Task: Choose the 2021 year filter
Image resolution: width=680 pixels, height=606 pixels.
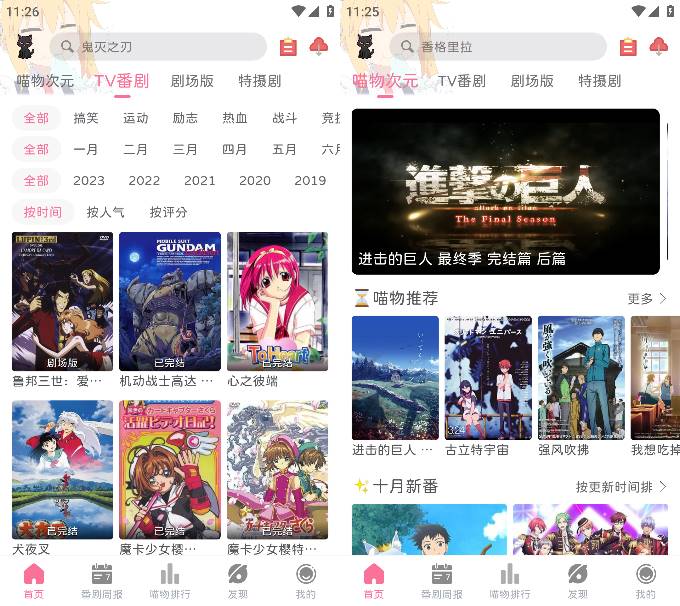Action: tap(200, 181)
